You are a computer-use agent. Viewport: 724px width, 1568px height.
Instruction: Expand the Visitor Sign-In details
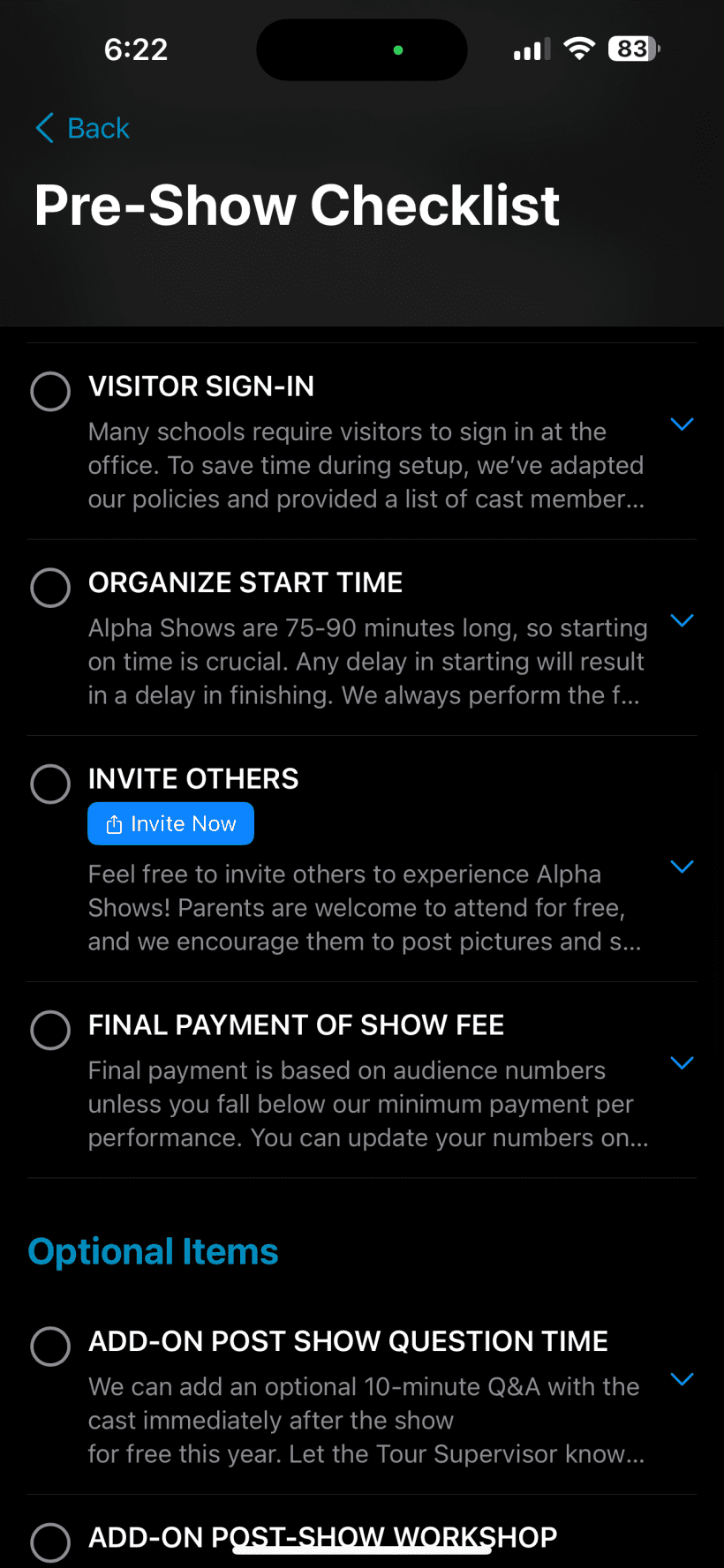[682, 424]
